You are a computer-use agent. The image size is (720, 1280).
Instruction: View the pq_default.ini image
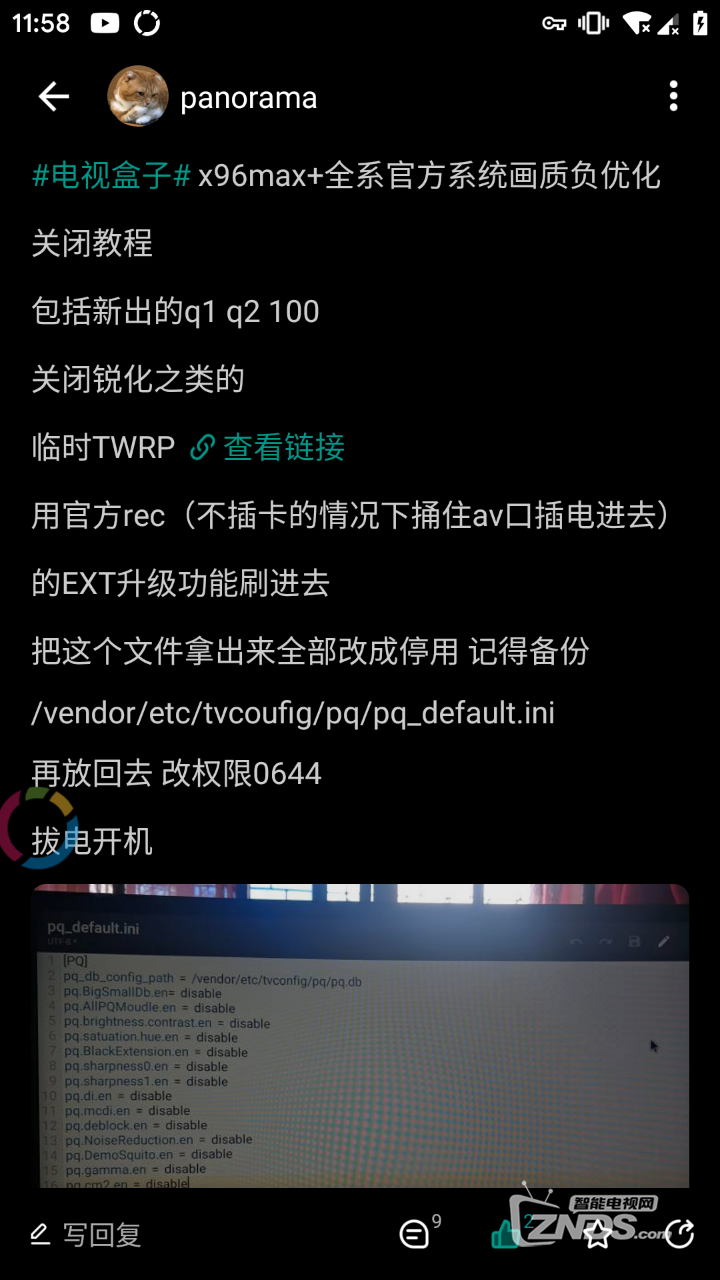click(x=360, y=1035)
